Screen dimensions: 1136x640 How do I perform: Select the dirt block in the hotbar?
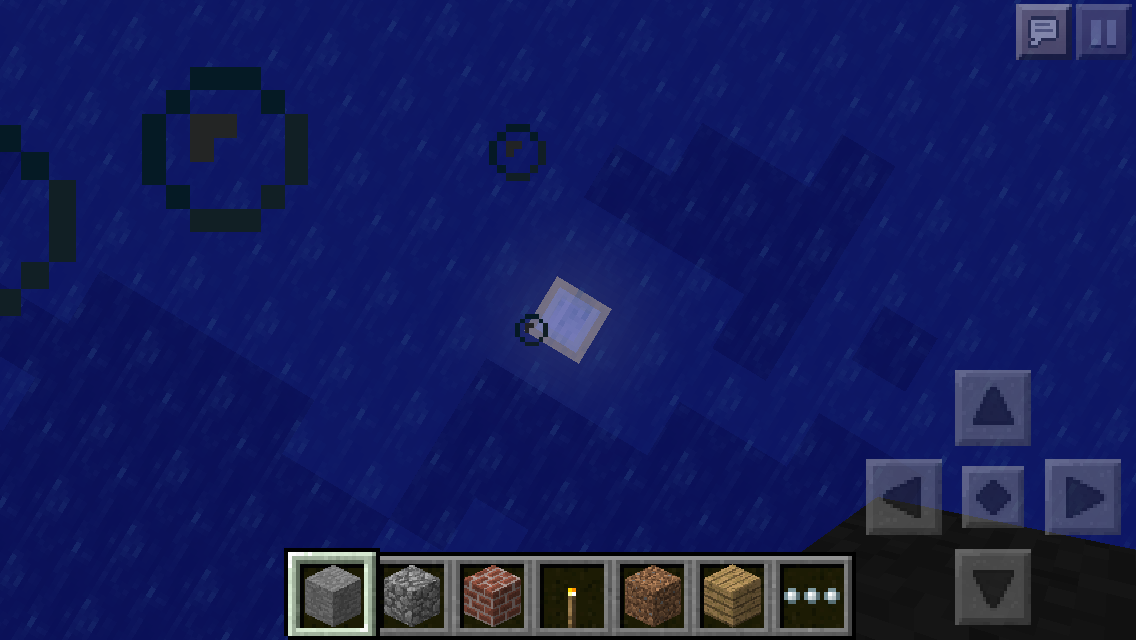tap(652, 594)
